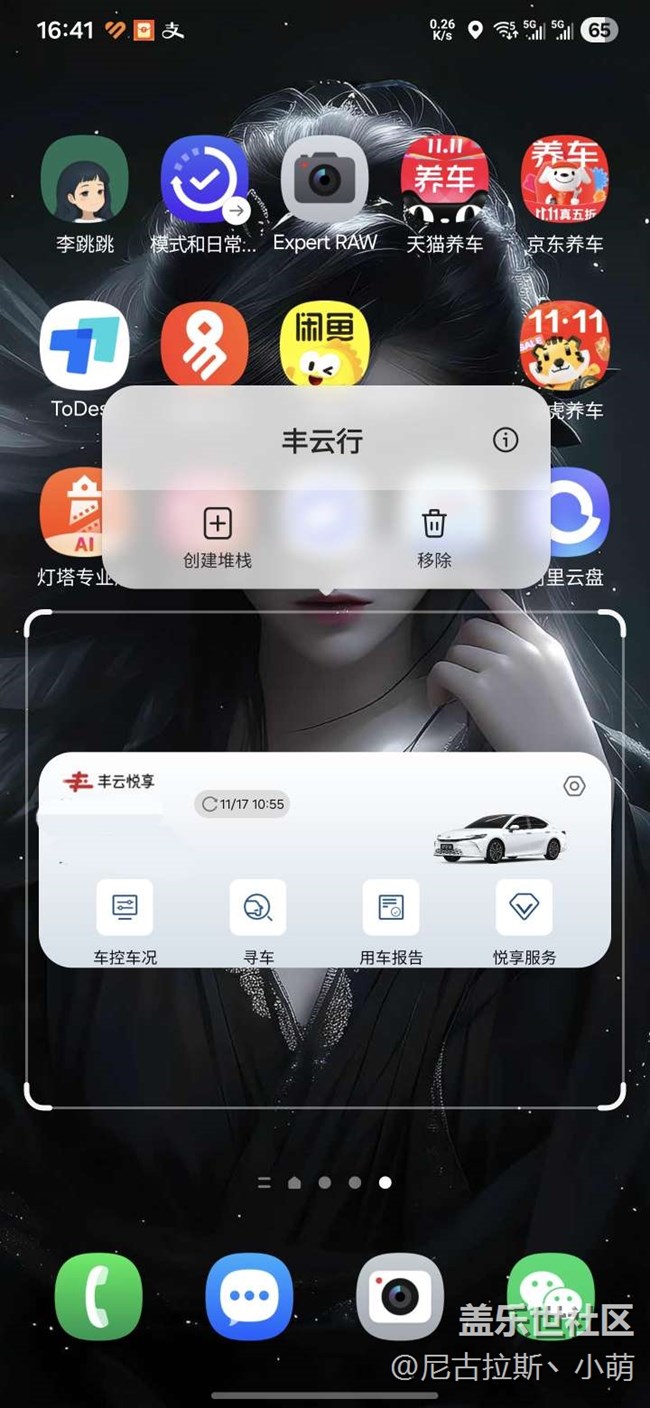Open 用车报告 in the widget
This screenshot has height=1408, width=650.
click(x=391, y=921)
